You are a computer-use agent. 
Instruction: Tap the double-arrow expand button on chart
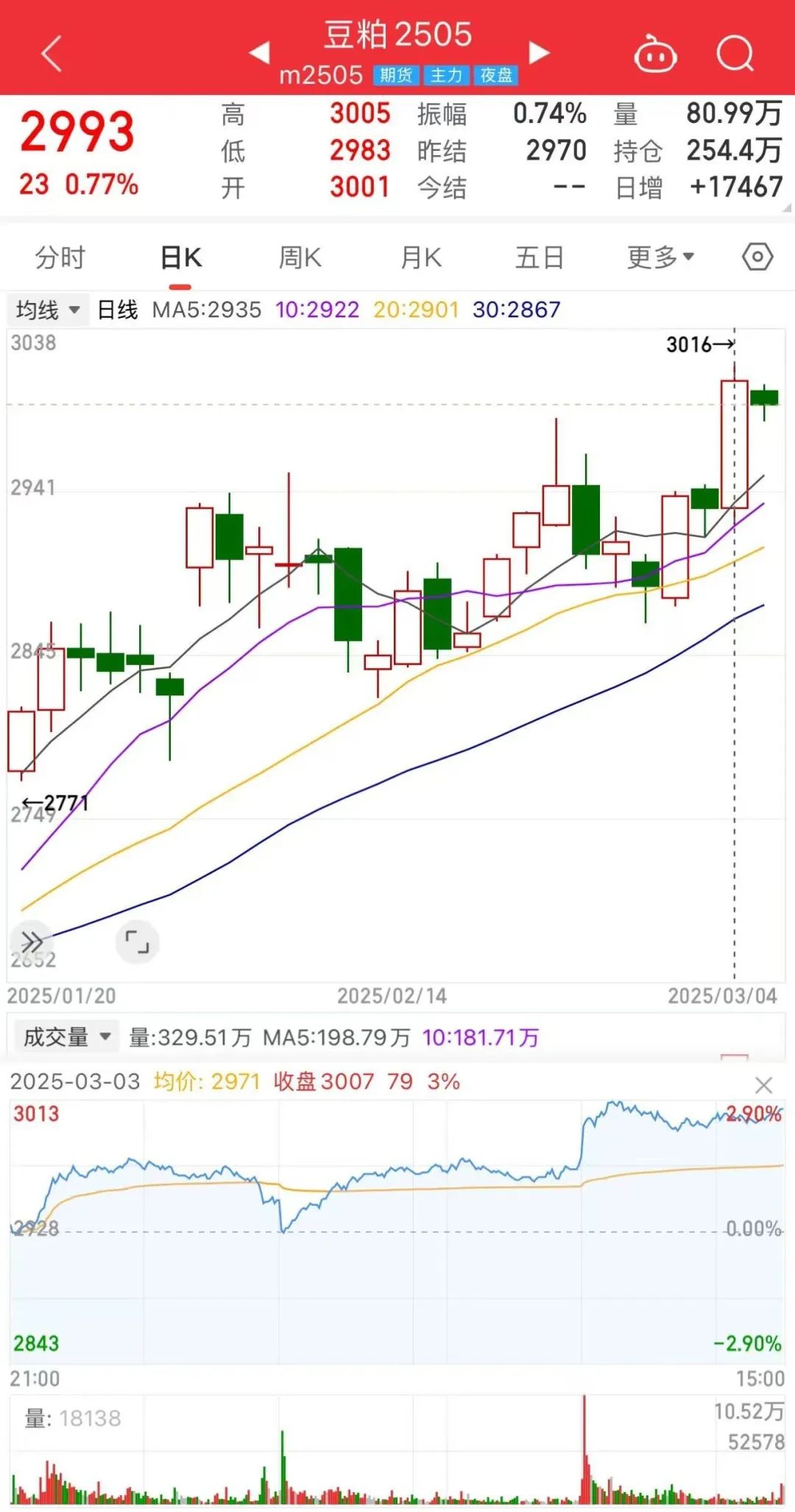coord(32,942)
